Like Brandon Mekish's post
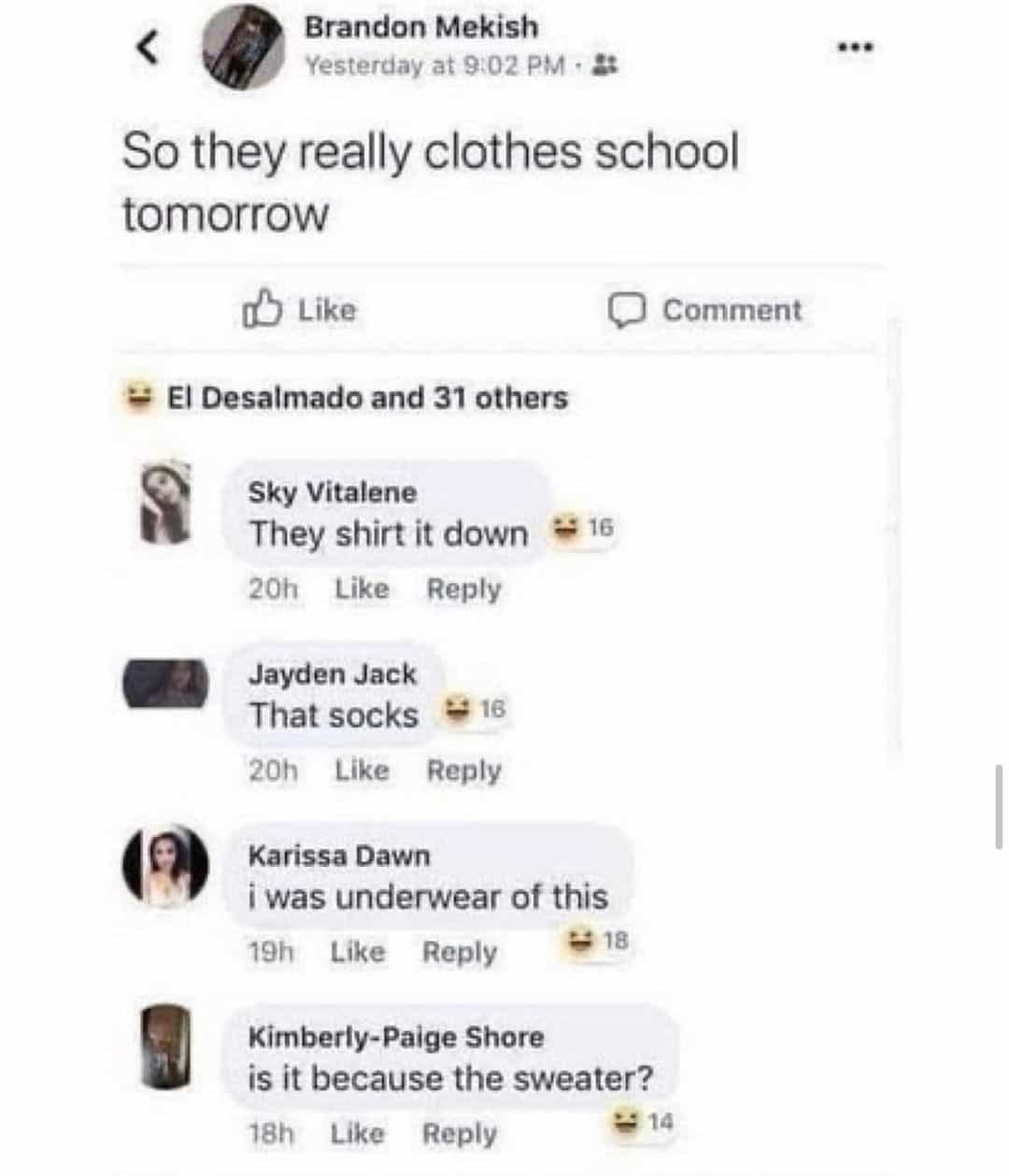Screen dimensions: 1009x1176 tap(300, 310)
